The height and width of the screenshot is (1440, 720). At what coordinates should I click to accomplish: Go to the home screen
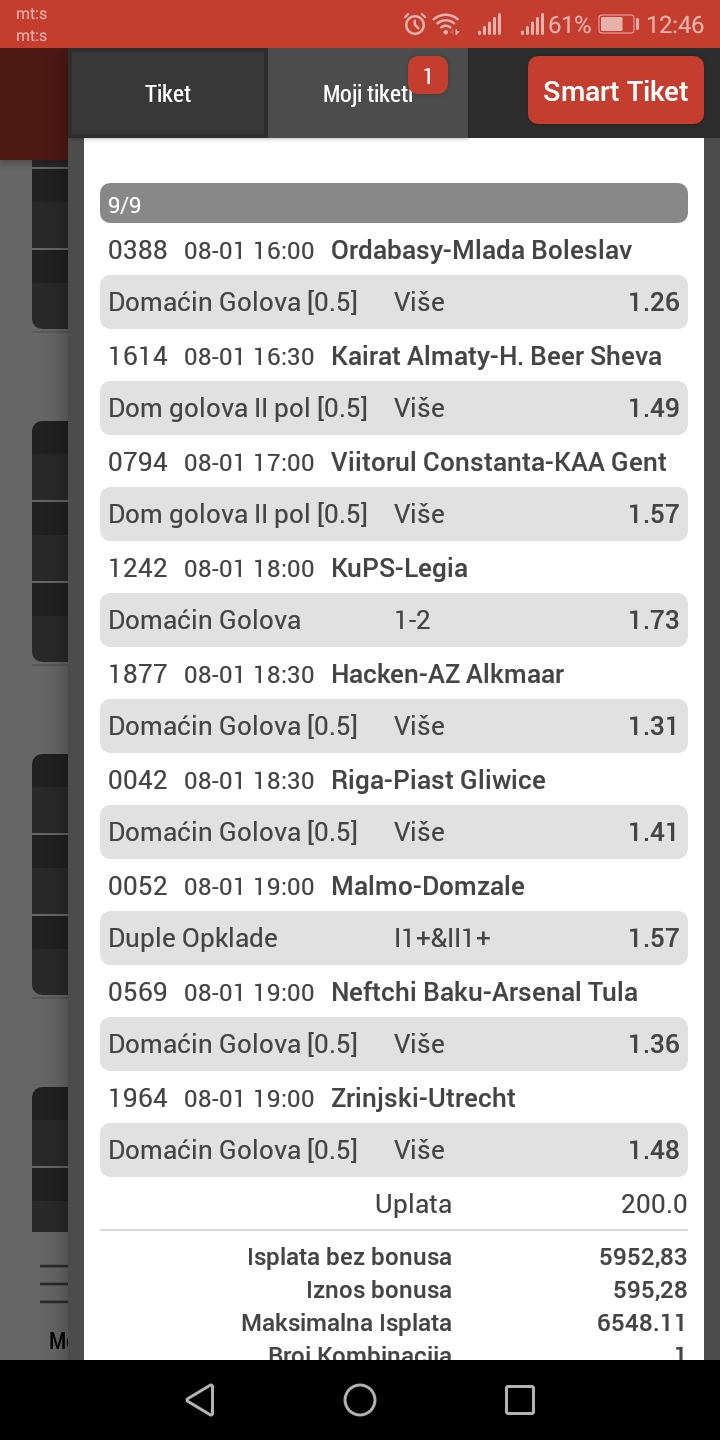tap(360, 1399)
